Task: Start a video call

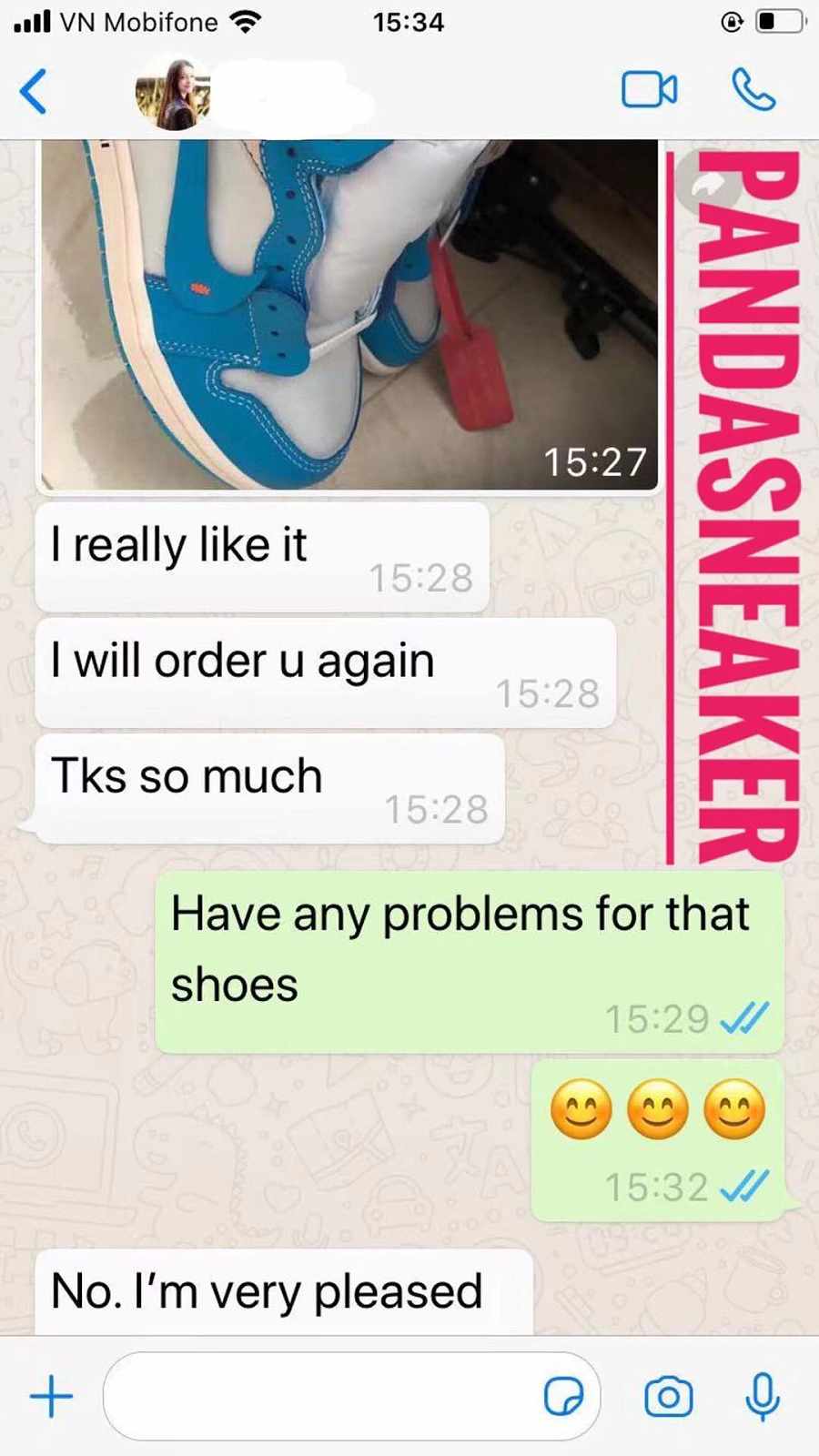Action: [x=649, y=90]
